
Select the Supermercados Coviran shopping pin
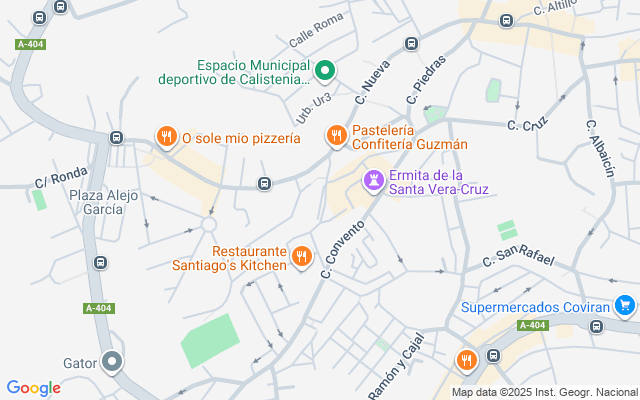pyautogui.click(x=625, y=305)
